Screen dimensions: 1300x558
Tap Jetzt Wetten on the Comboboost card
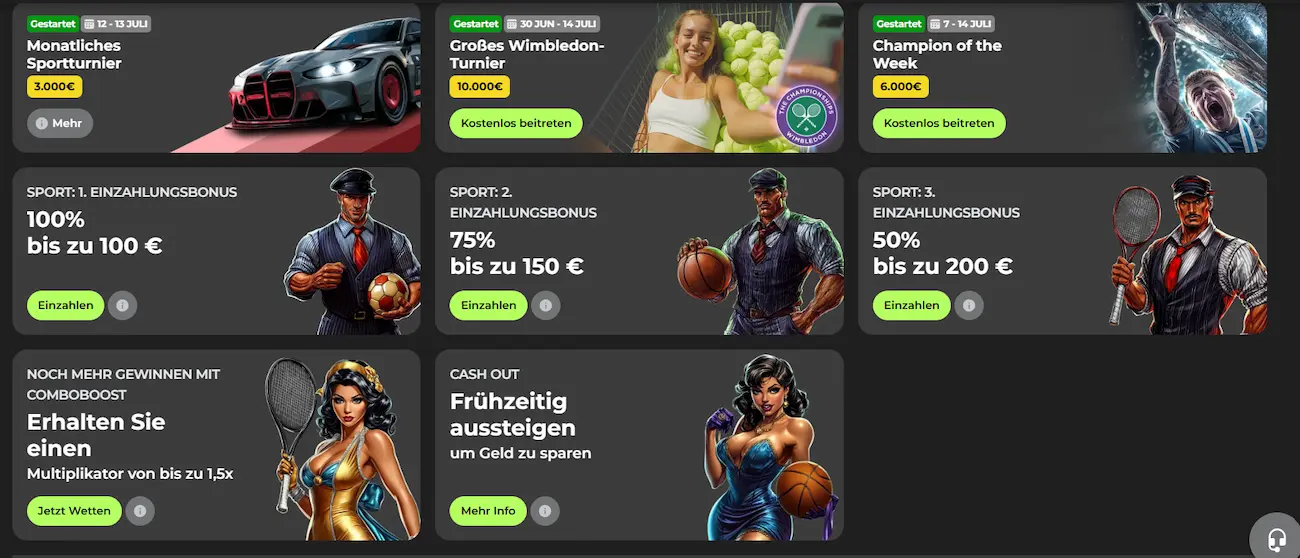point(74,510)
